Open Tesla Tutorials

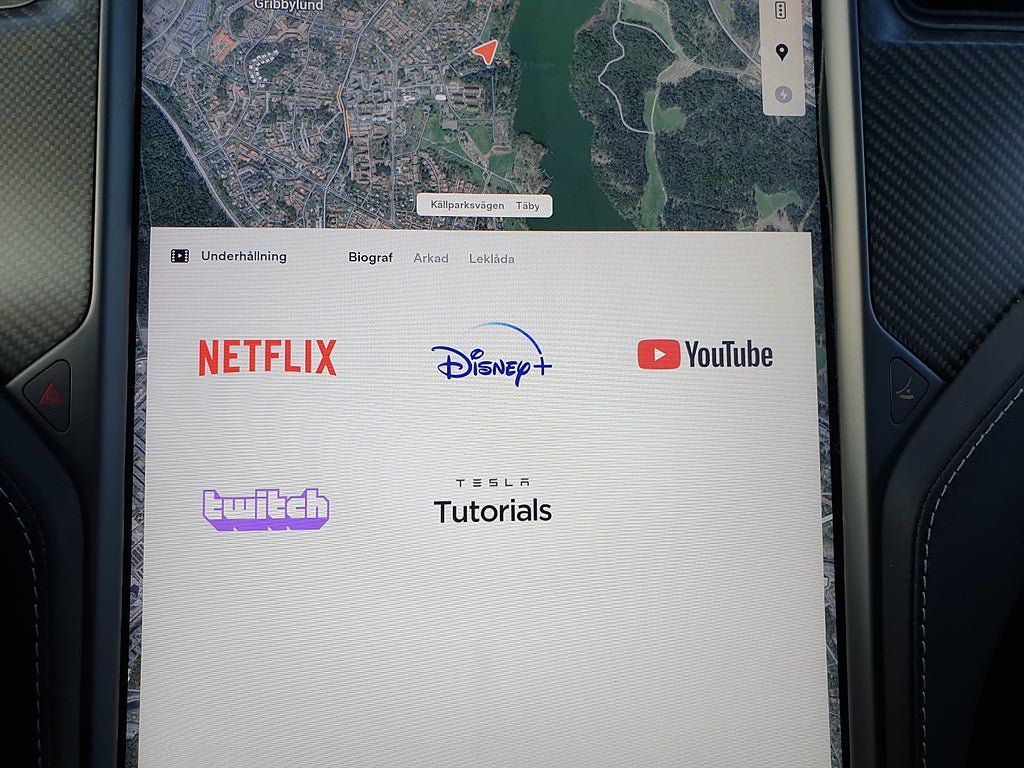492,503
